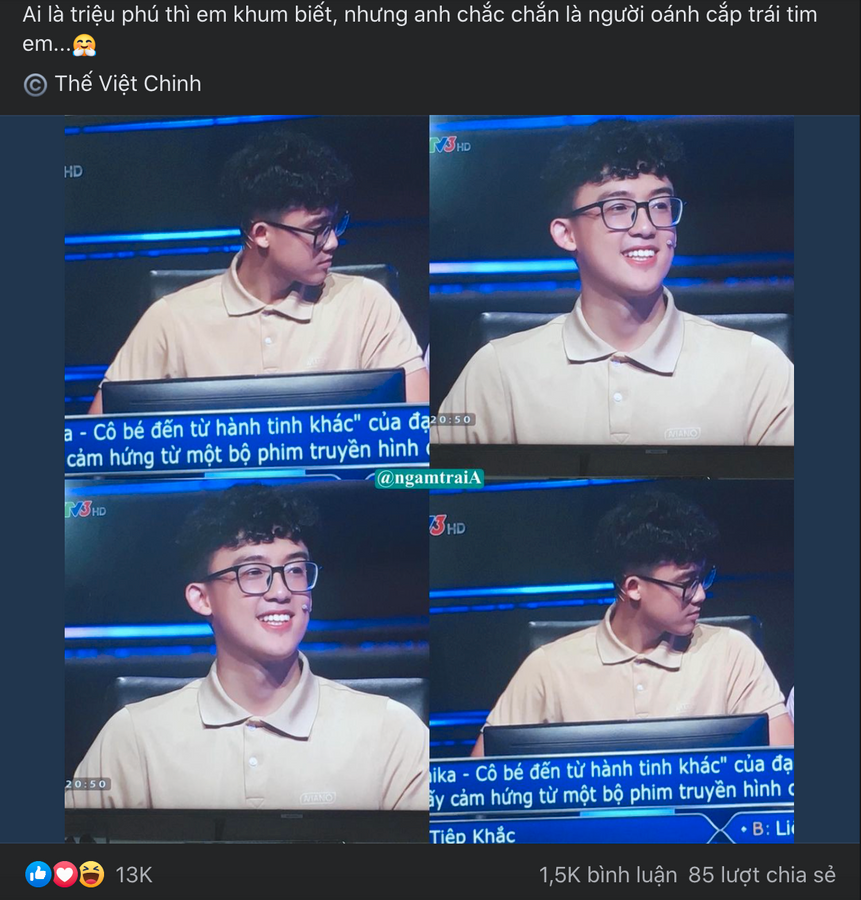
Task: View who reacted with 13K reactions
Action: 134,875
